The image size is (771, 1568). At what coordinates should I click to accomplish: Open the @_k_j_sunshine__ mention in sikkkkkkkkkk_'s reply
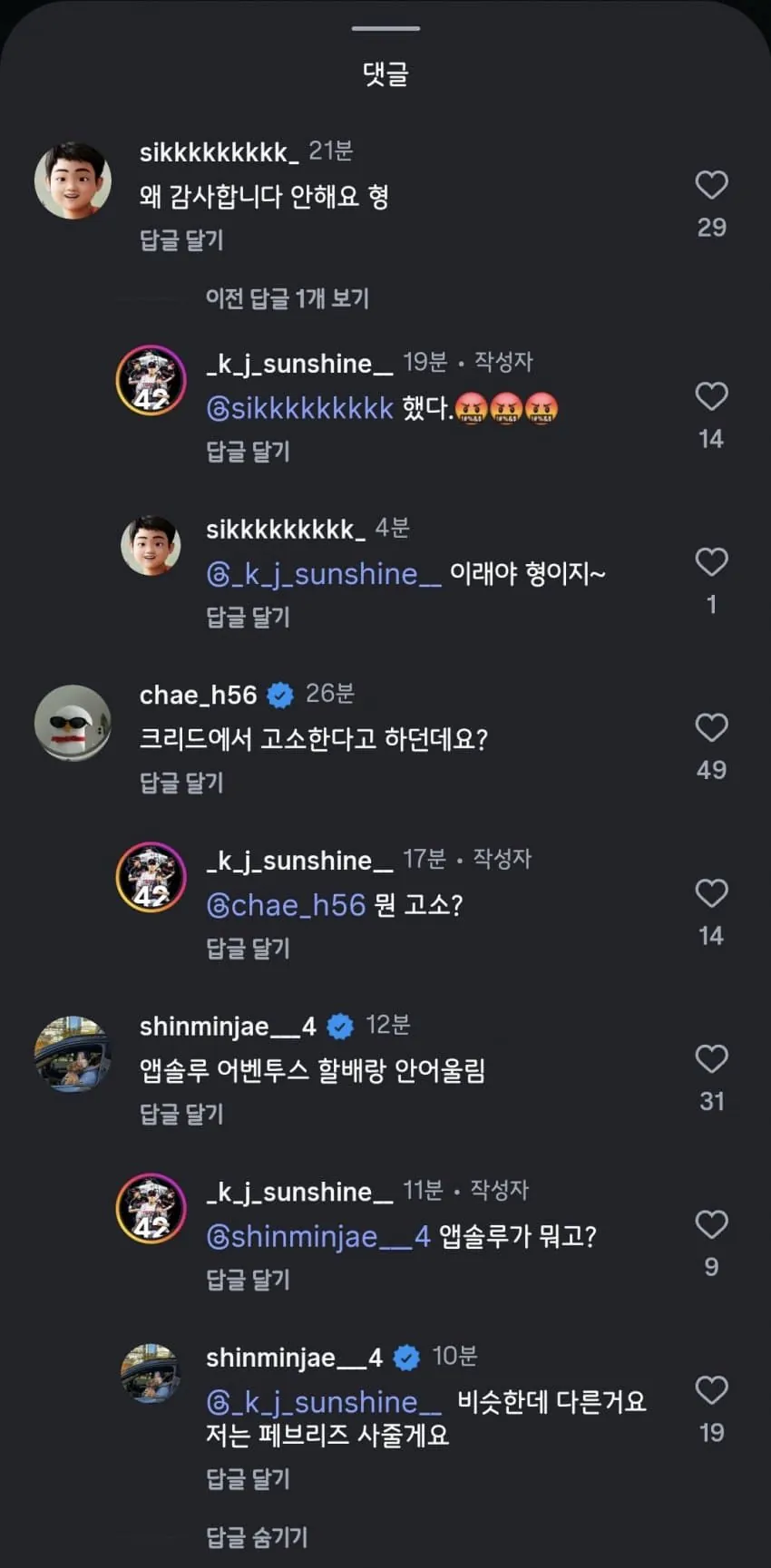[x=322, y=574]
